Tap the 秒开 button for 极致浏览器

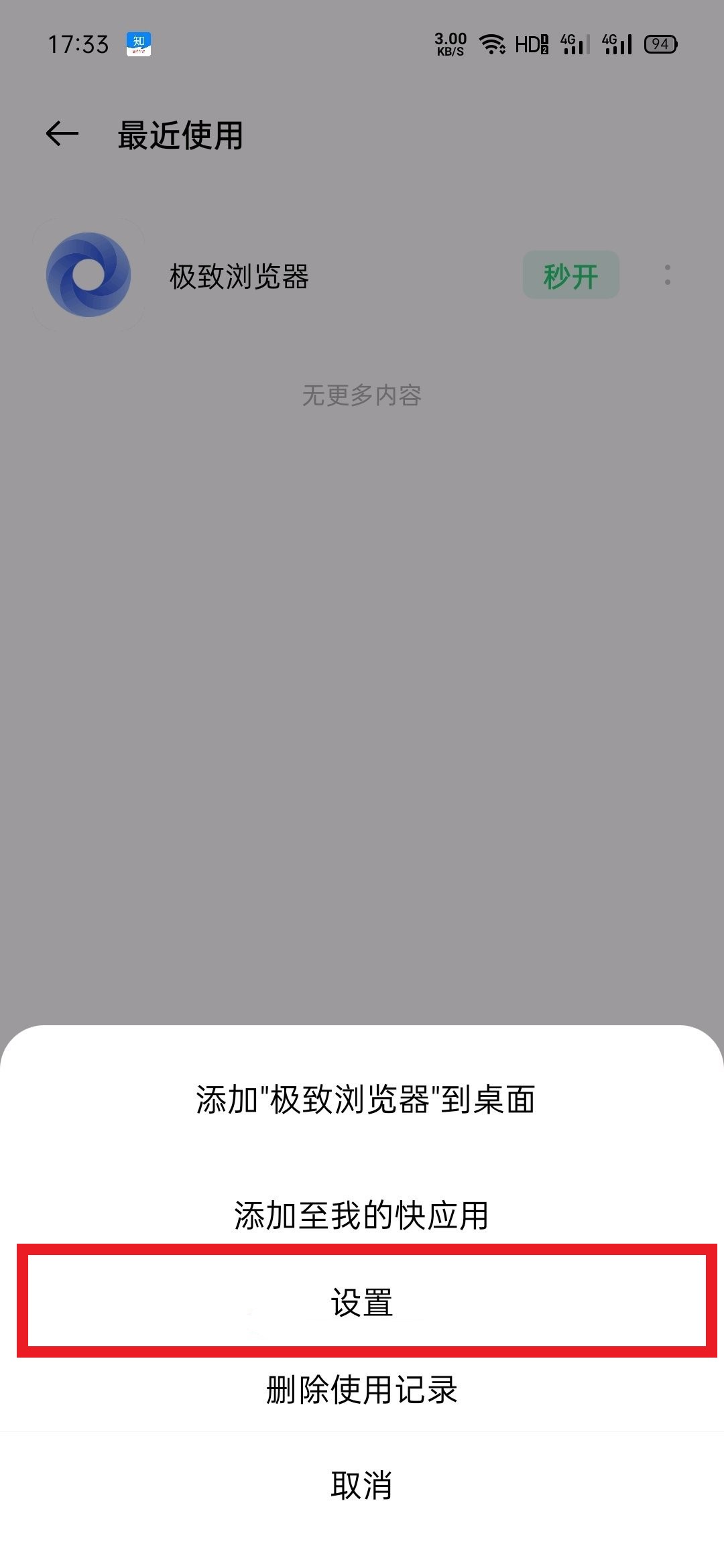(570, 275)
